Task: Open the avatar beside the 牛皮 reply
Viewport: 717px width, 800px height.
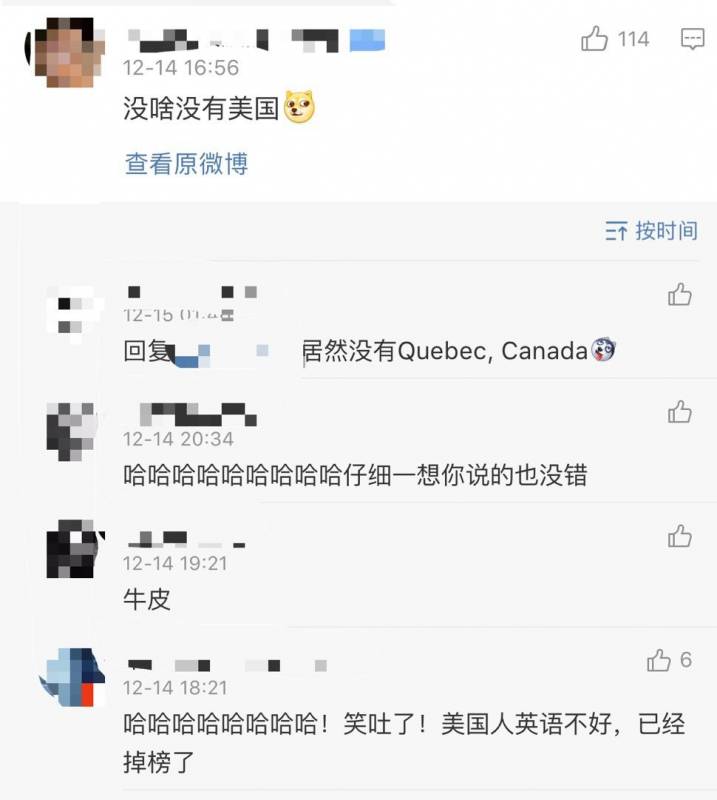Action: (x=72, y=548)
